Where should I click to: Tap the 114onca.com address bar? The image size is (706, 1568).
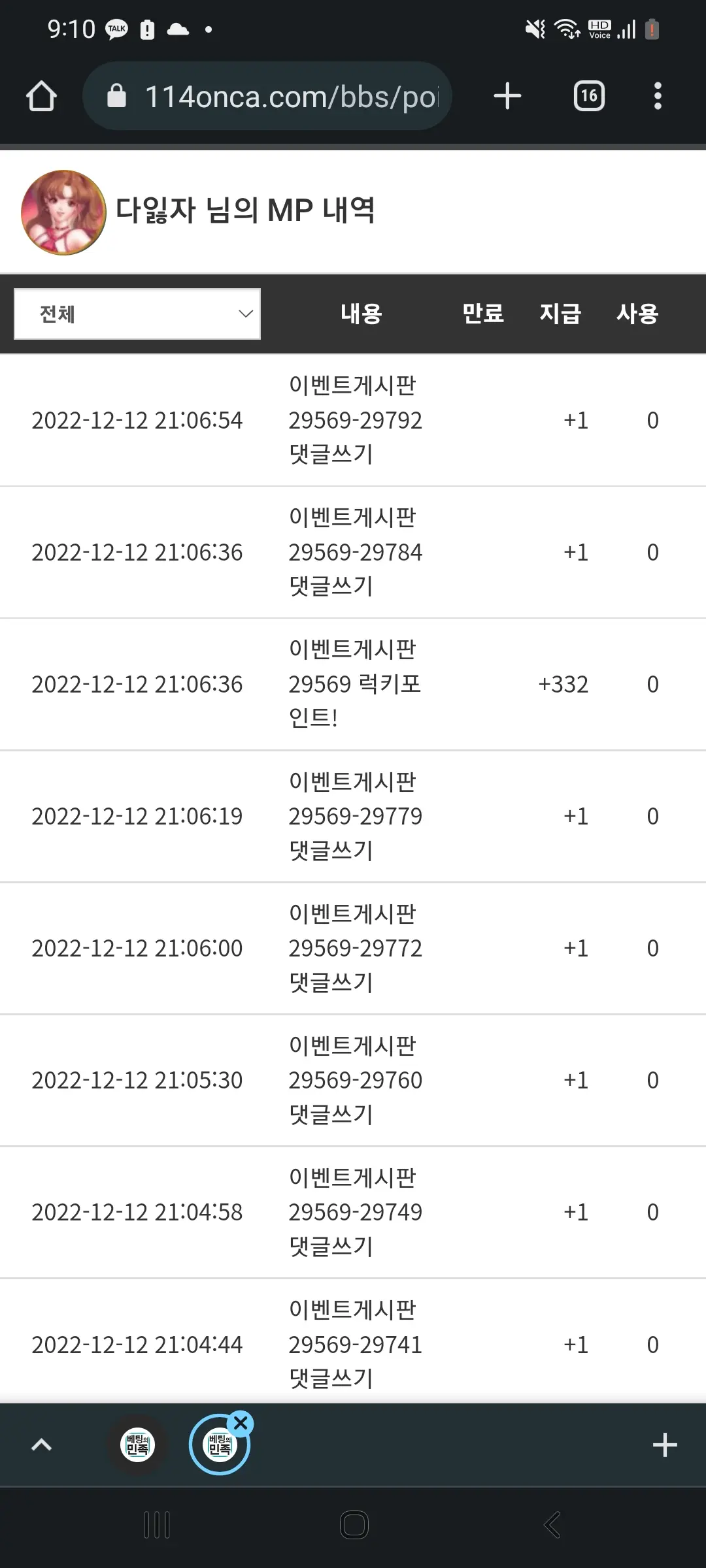[267, 96]
